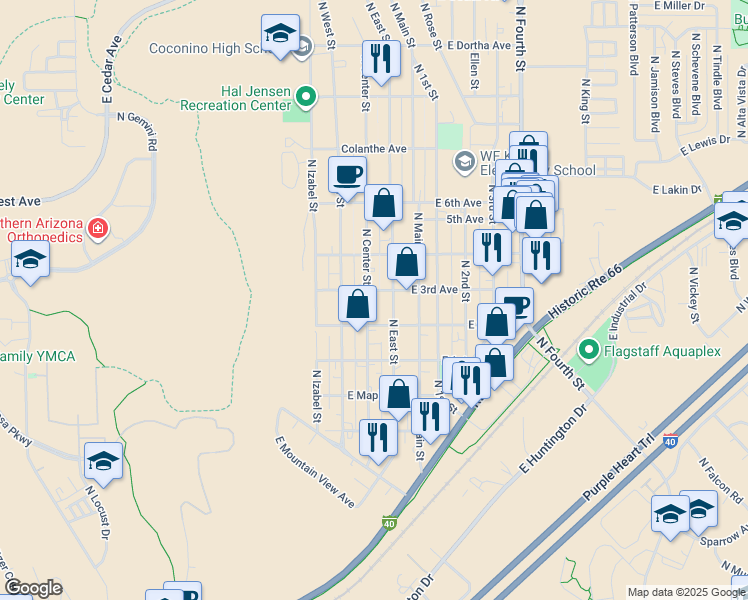Tap the school marker near N Falcon Rd
This screenshot has height=600, width=748.
pos(698,511)
